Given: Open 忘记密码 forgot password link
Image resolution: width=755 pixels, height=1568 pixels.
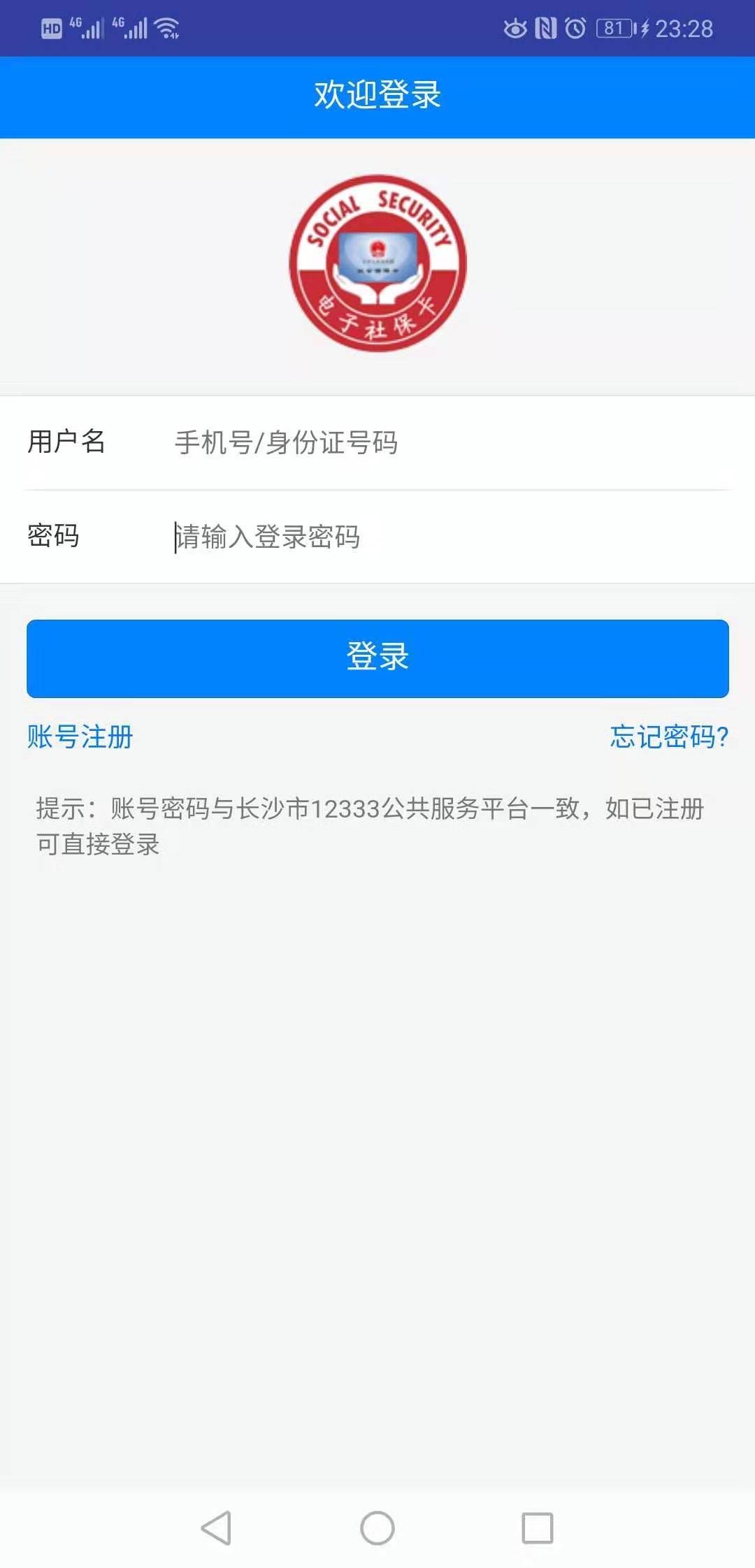Looking at the screenshot, I should pyautogui.click(x=669, y=736).
